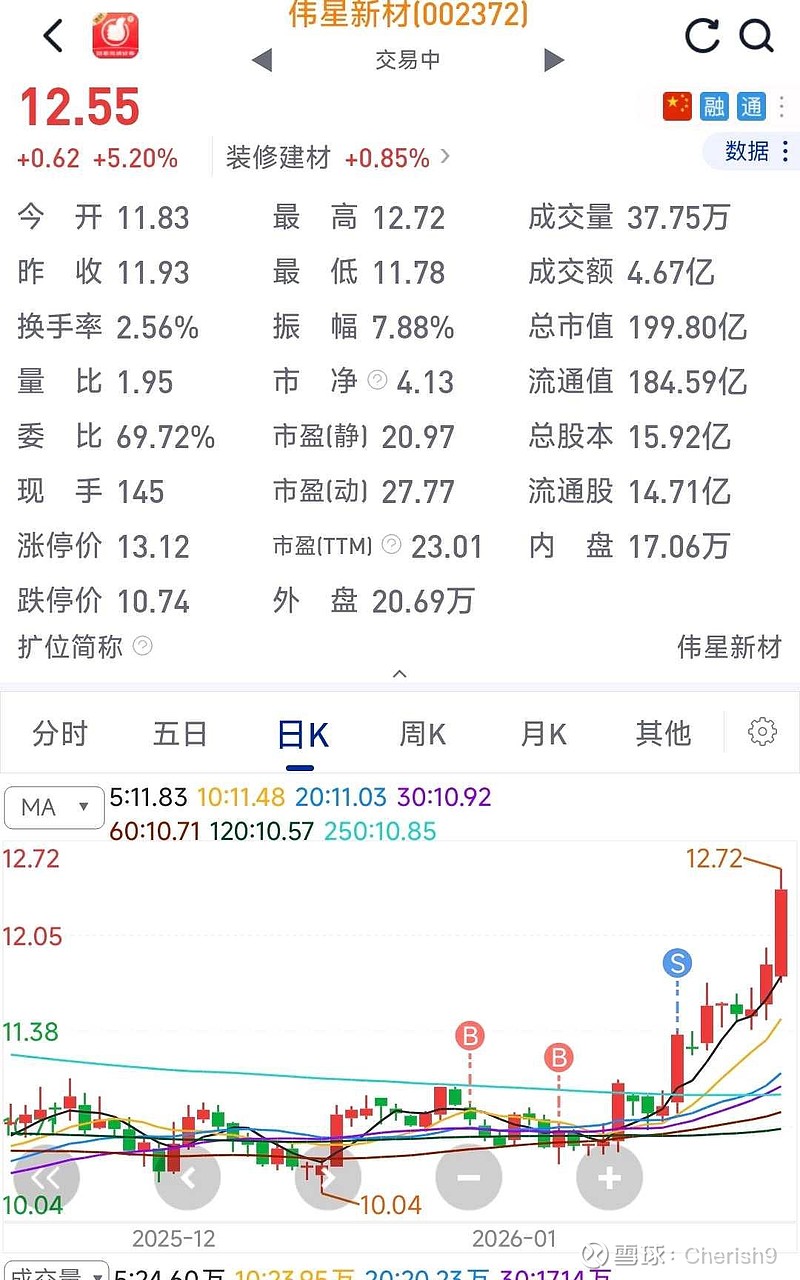Zoom in the K-line chart
This screenshot has height=1280, width=800.
[608, 1177]
